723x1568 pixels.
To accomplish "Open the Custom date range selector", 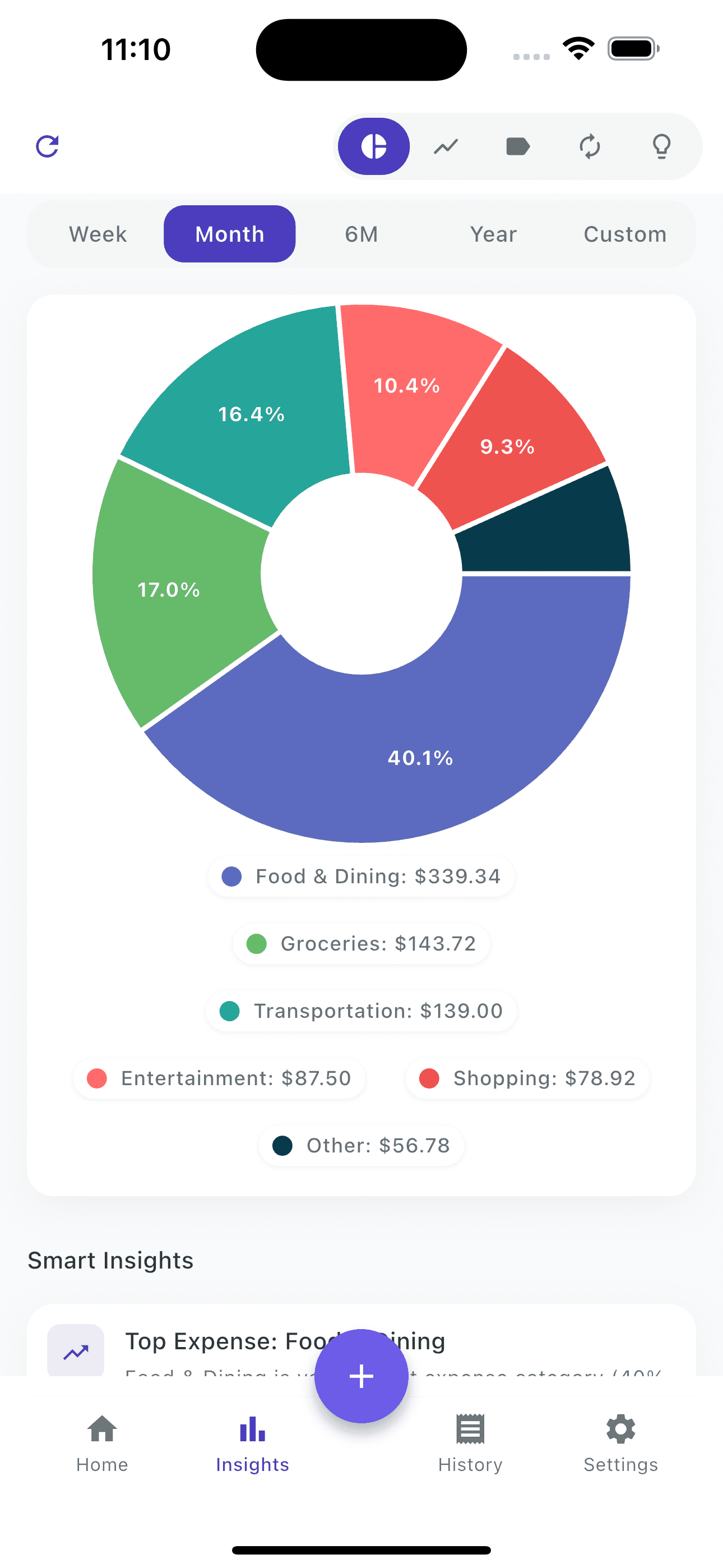I will tap(625, 234).
